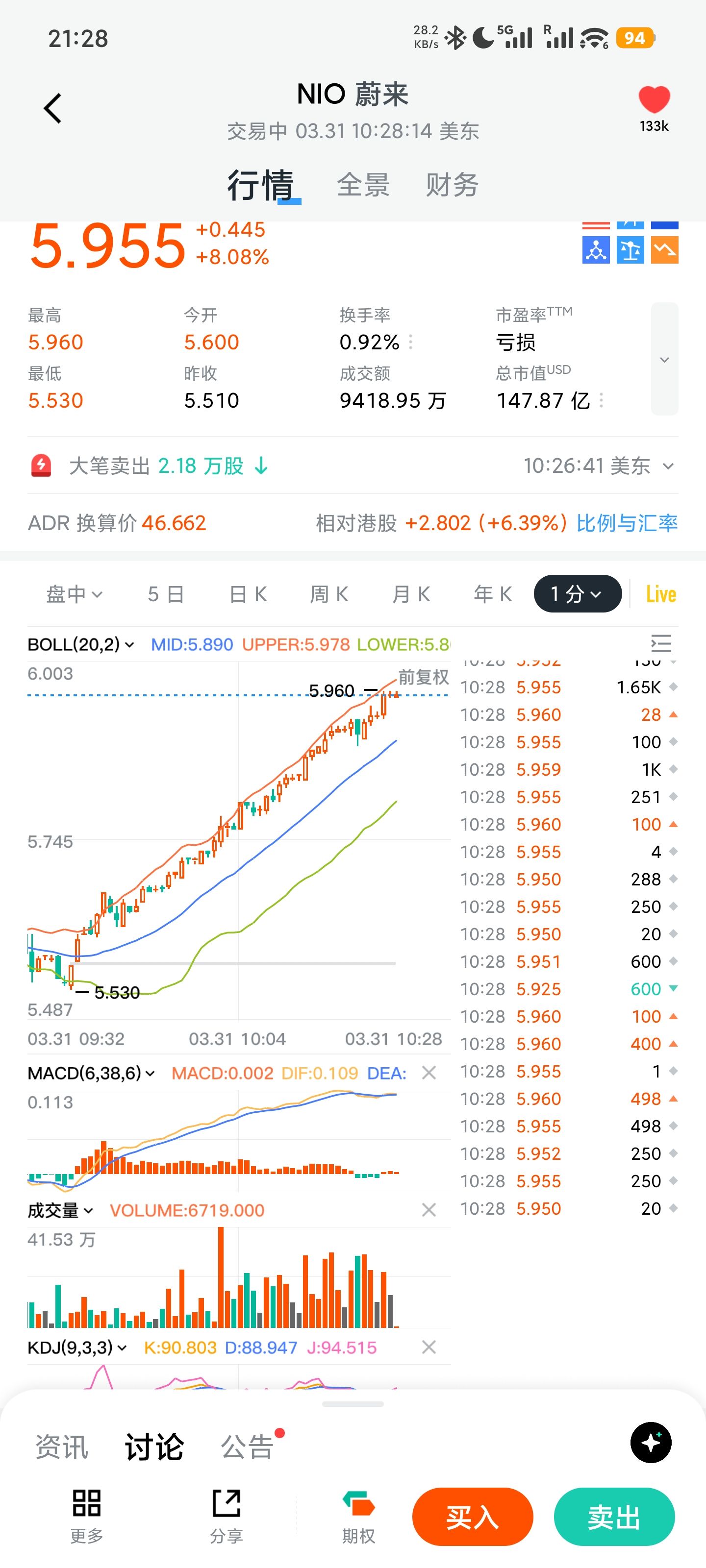Switch to the 全景 tab
The height and width of the screenshot is (1568, 706).
[x=363, y=184]
